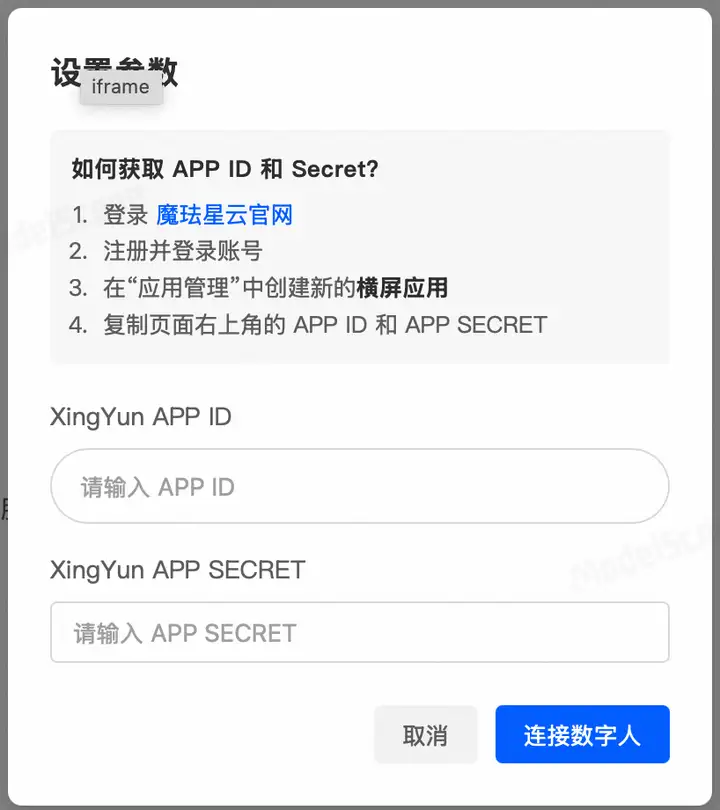Cancel with the 取消 button
Image resolution: width=720 pixels, height=810 pixels.
[x=424, y=735]
